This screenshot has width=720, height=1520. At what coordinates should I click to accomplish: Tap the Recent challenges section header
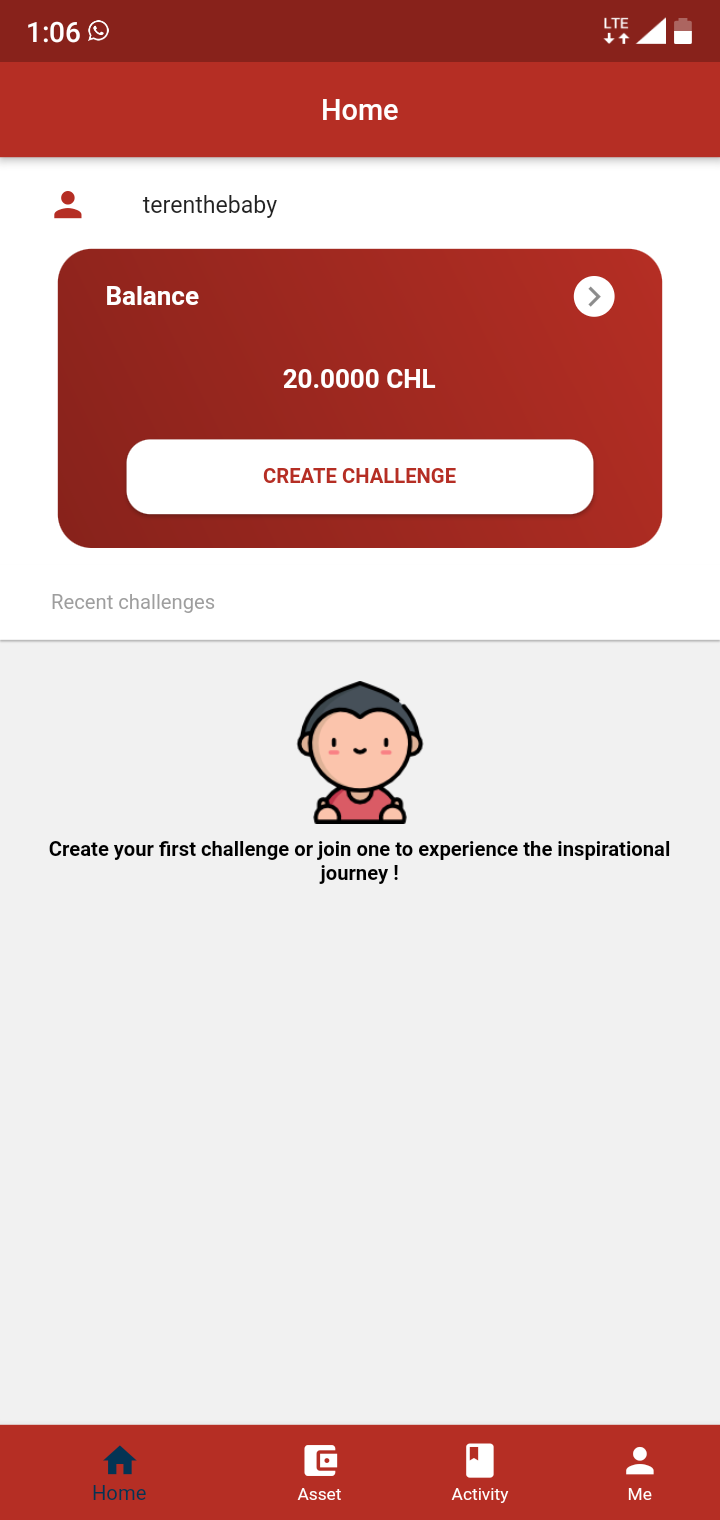point(132,601)
